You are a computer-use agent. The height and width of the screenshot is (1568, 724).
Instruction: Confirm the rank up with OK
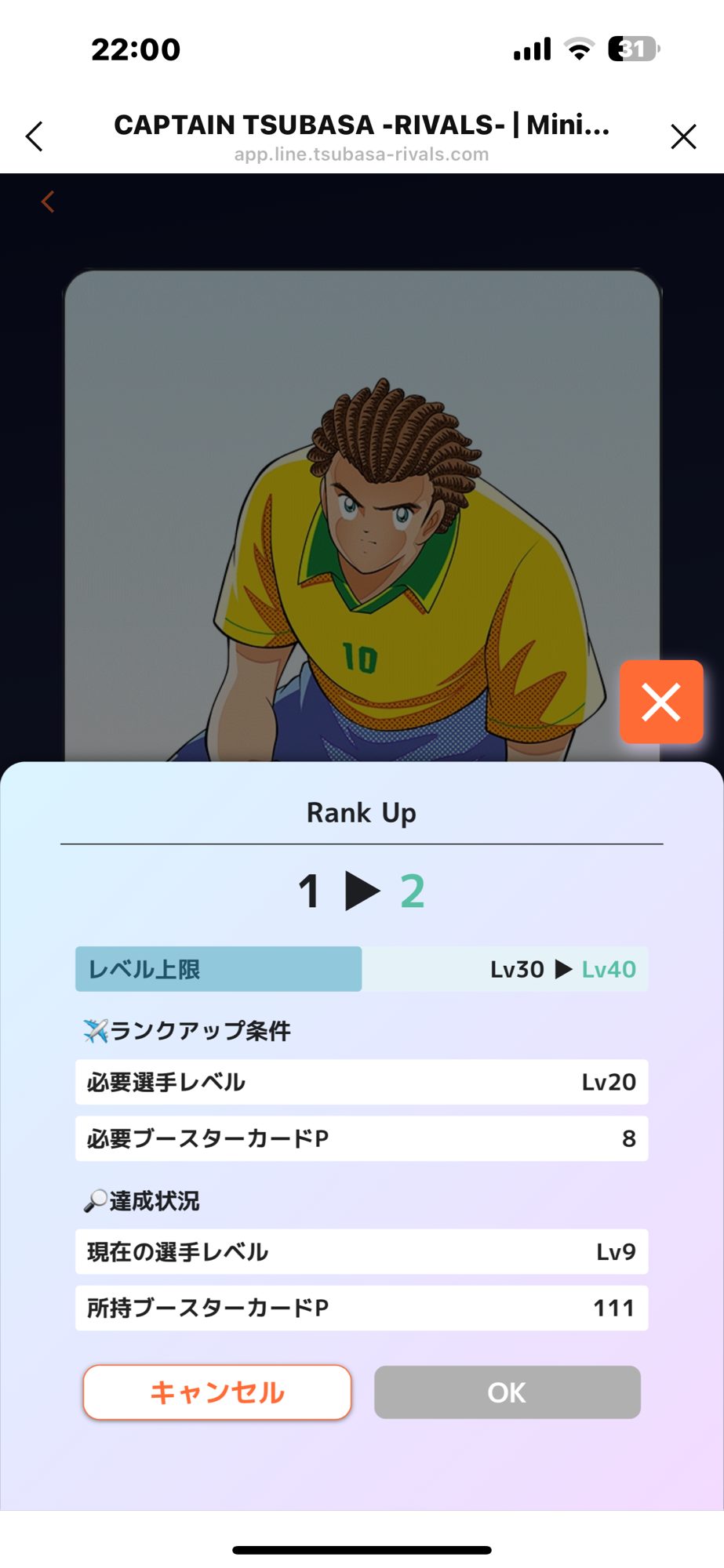(x=507, y=1392)
